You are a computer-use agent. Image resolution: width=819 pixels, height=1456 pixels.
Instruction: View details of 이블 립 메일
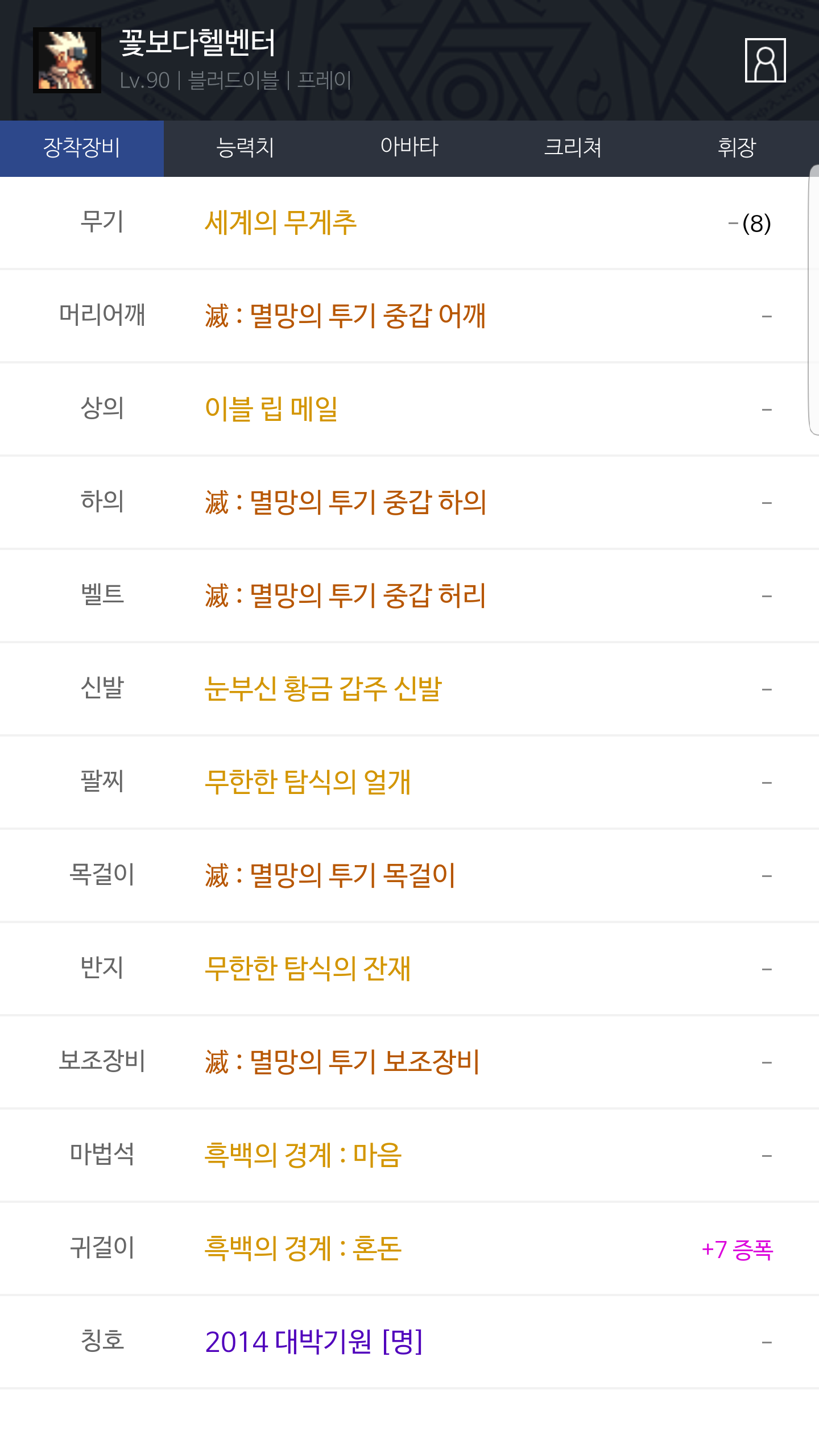tap(272, 409)
